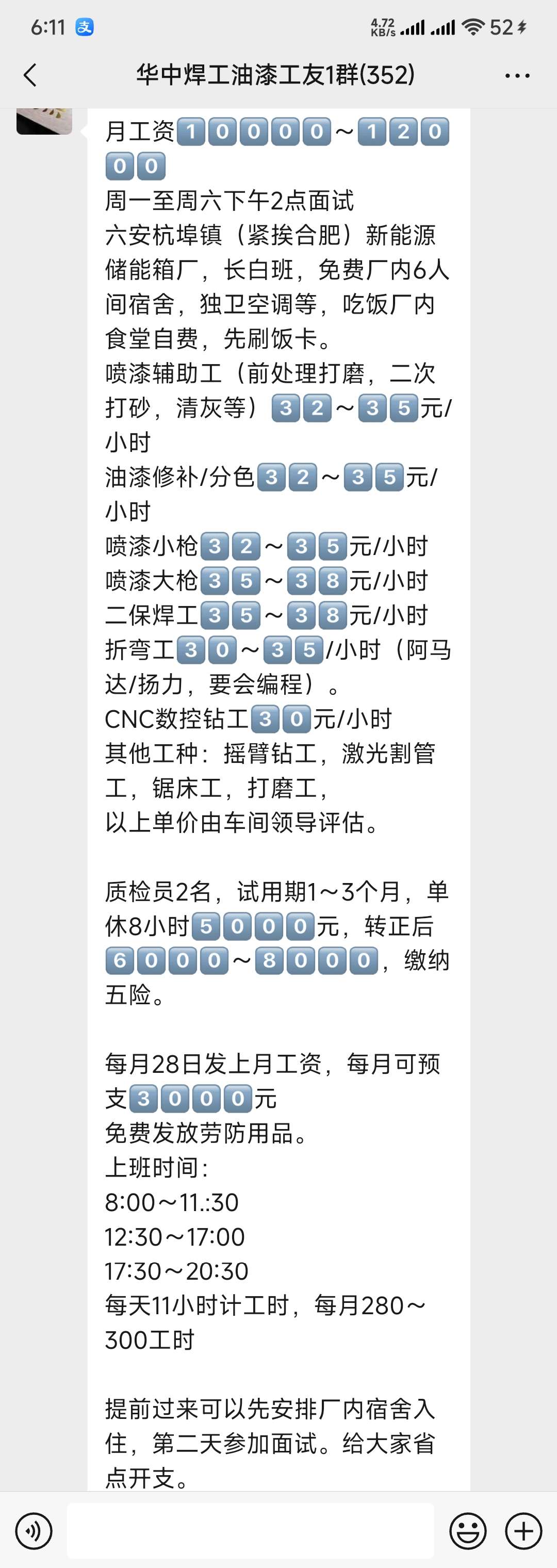Tap the message text field
The image size is (557, 1568).
250,1530
